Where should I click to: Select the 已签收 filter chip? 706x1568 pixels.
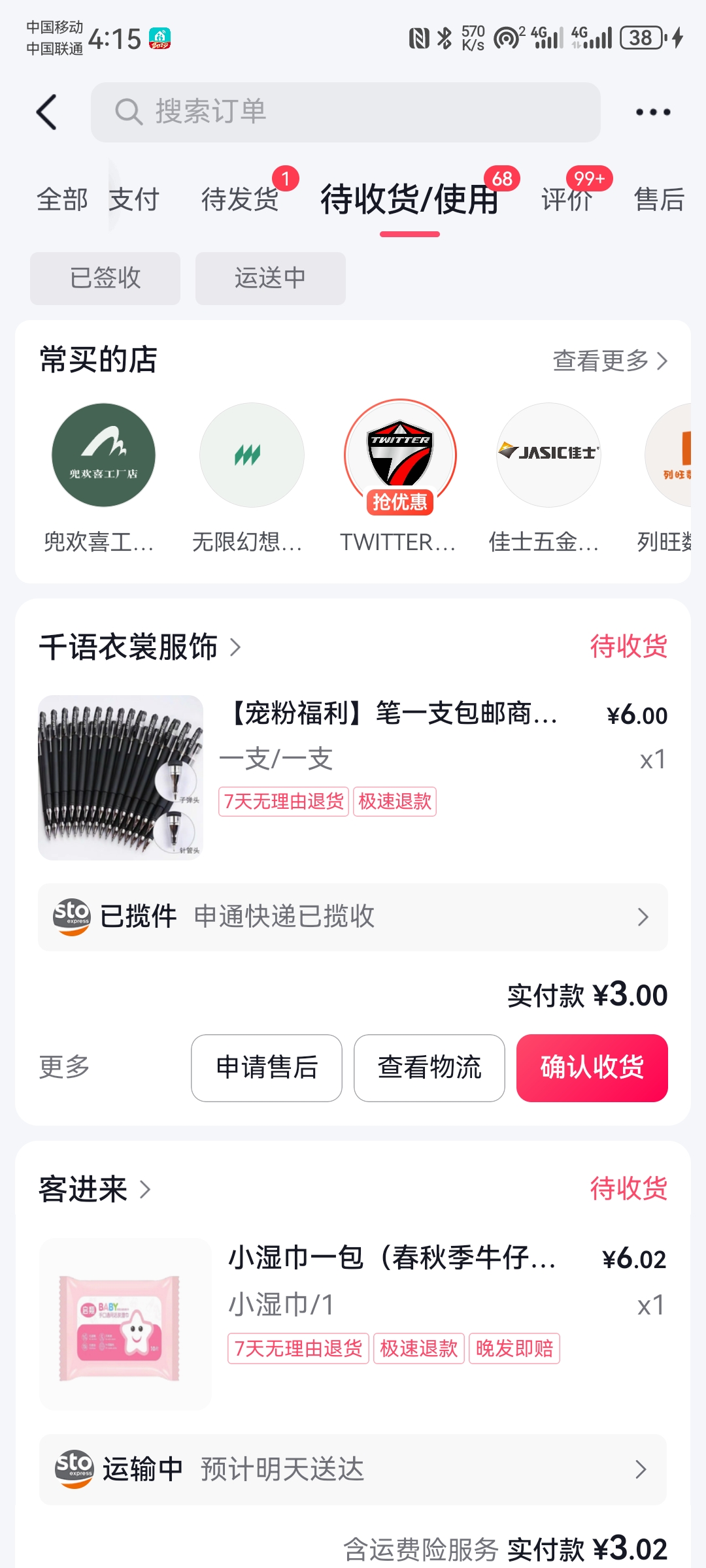pos(105,278)
